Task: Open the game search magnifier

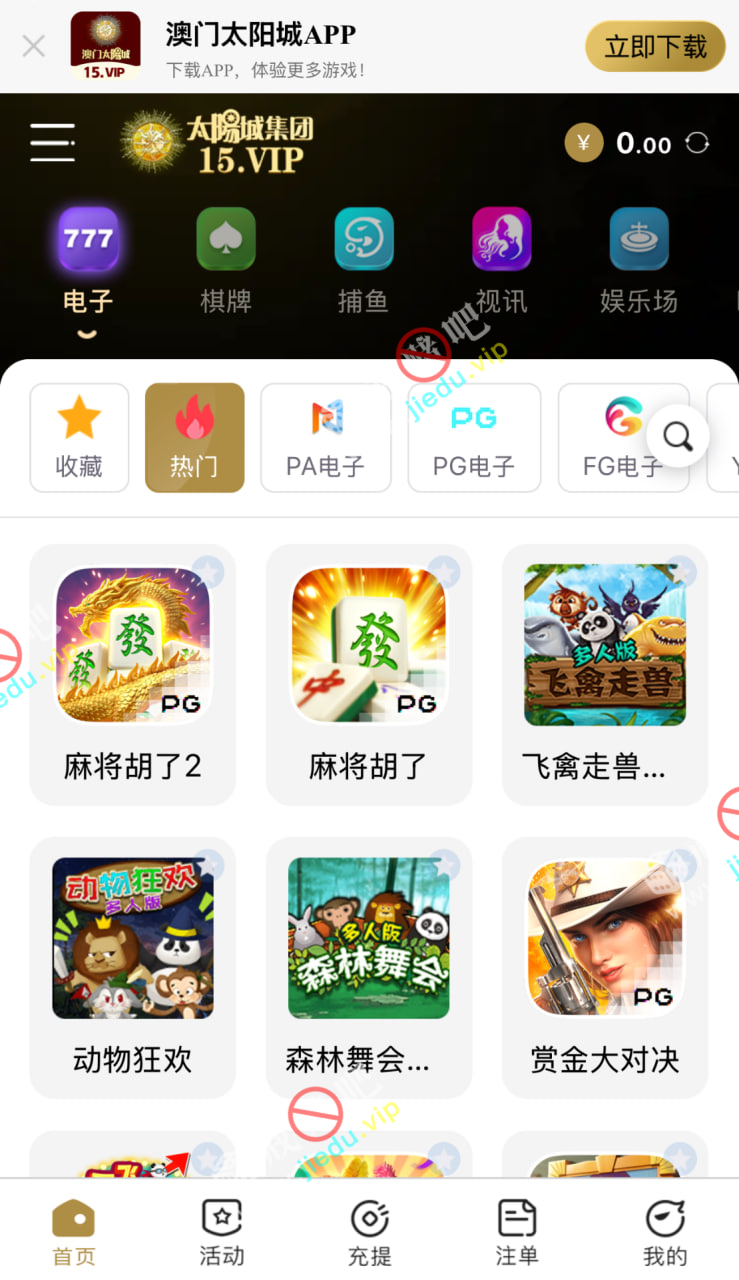Action: point(678,436)
